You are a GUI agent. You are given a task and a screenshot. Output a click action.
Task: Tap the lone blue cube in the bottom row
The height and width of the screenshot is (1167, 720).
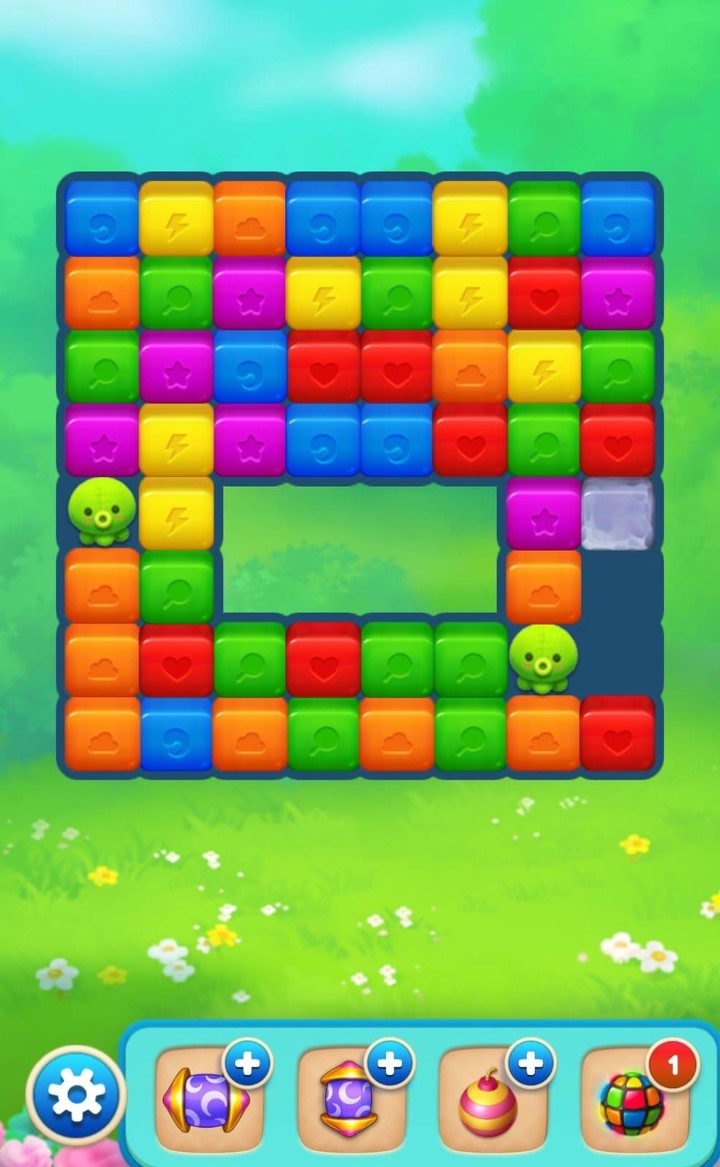coord(175,736)
